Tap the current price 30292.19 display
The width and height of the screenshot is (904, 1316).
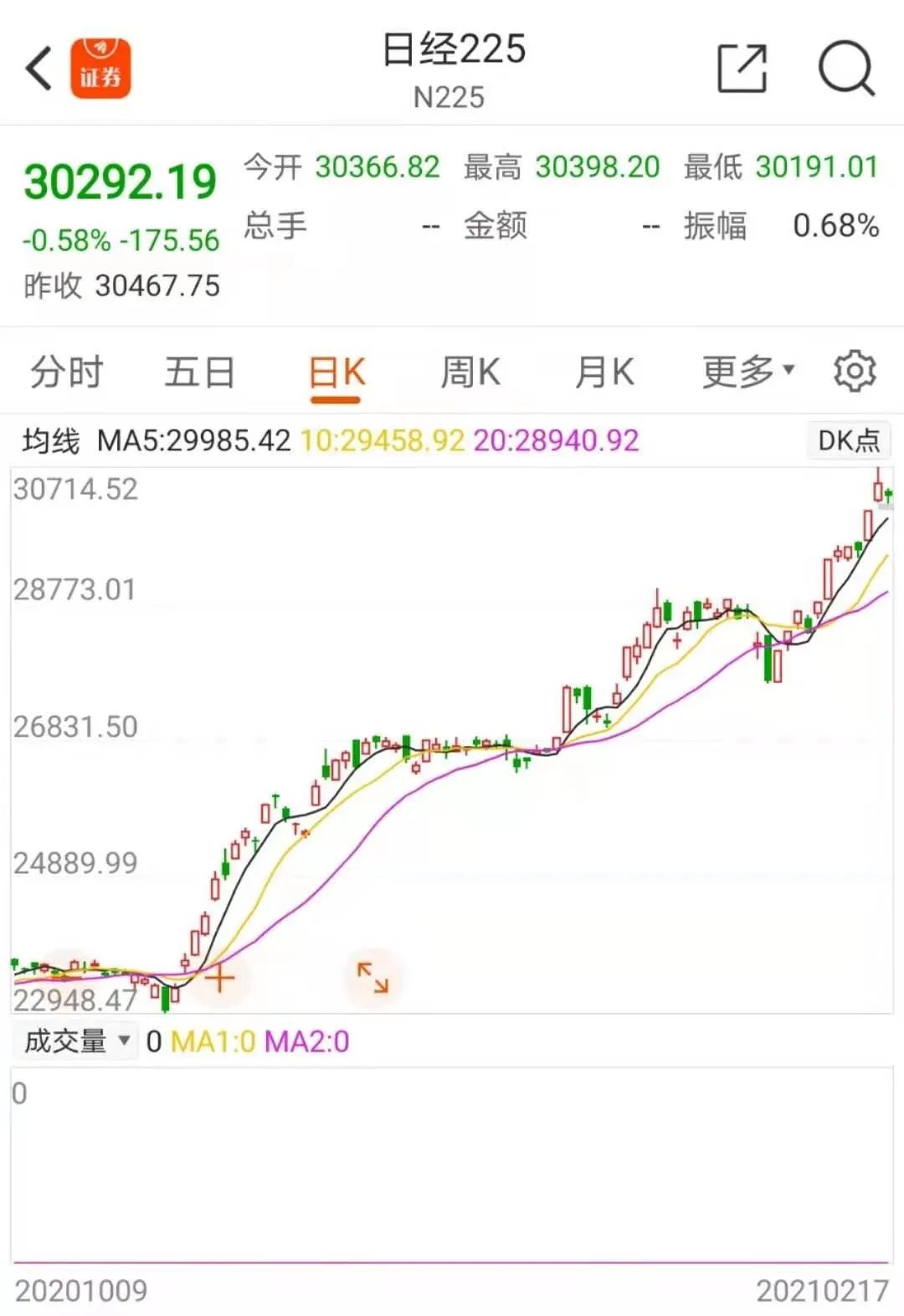point(121,177)
